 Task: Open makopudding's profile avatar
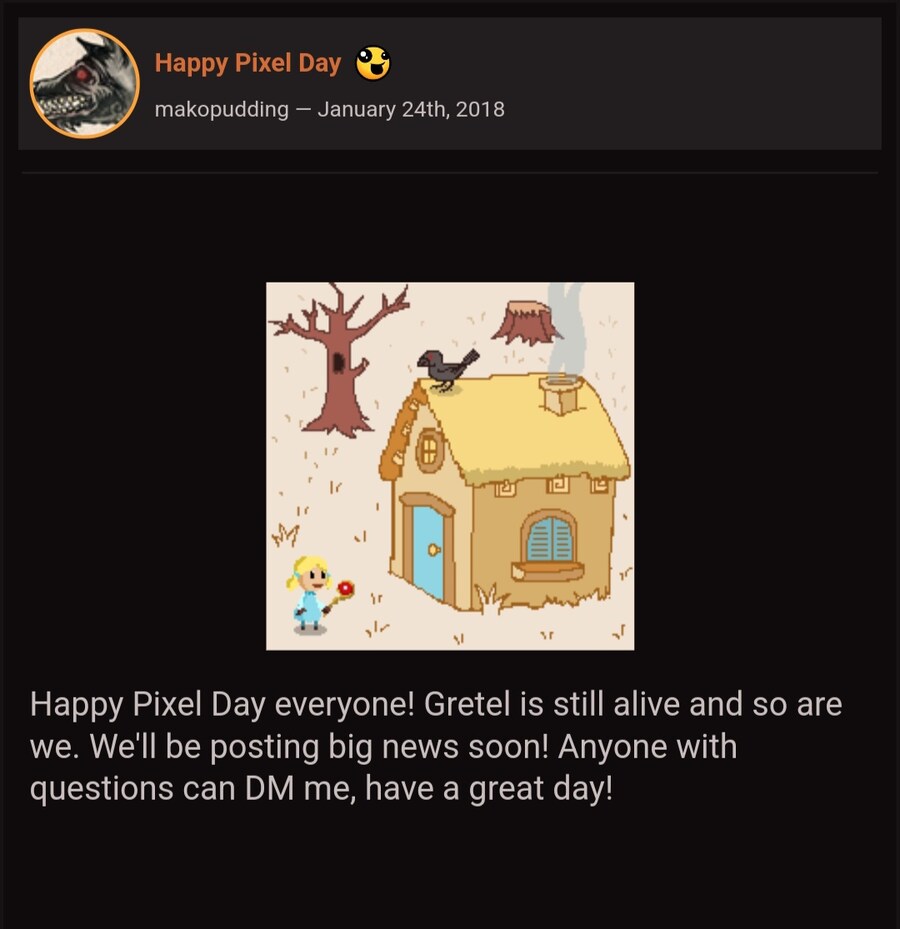[84, 83]
